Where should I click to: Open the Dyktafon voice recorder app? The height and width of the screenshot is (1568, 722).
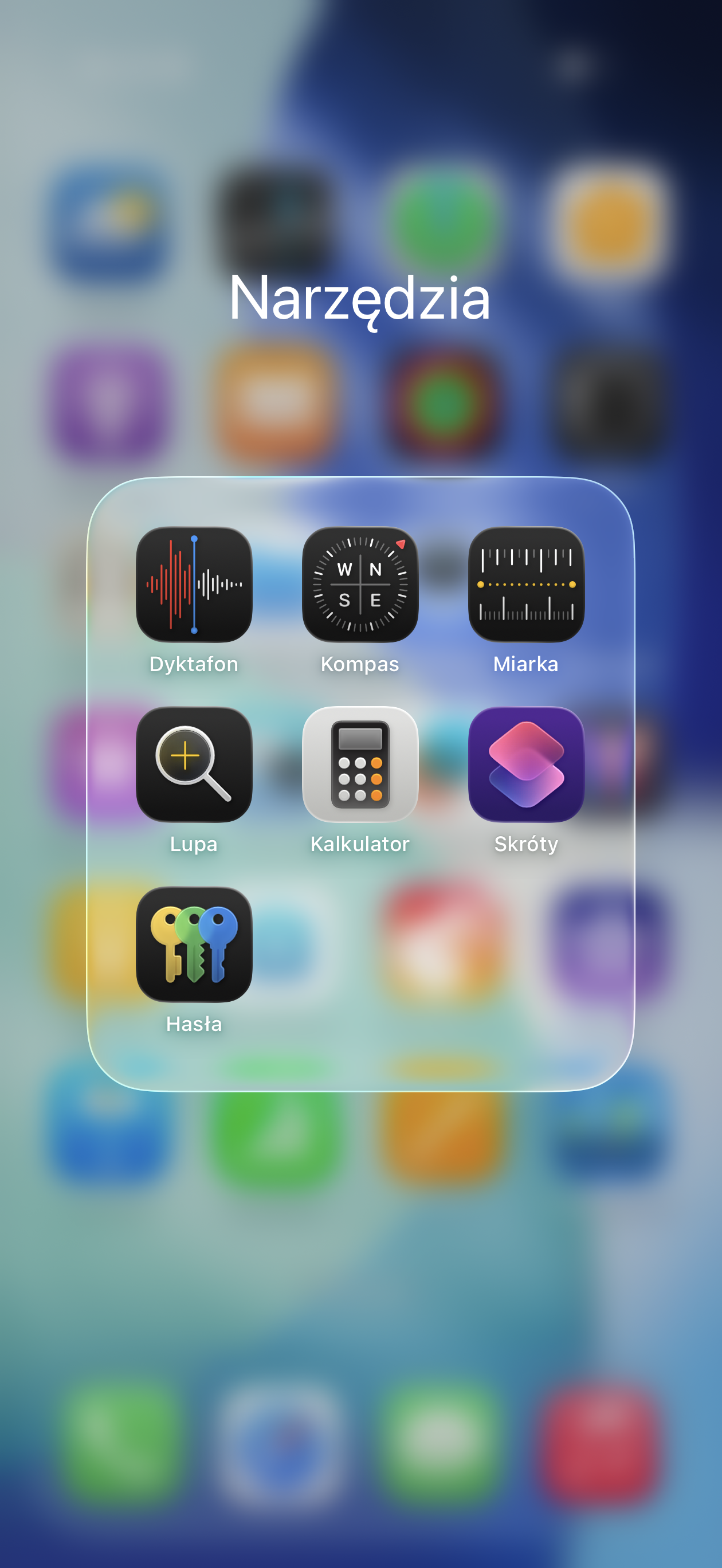(194, 585)
